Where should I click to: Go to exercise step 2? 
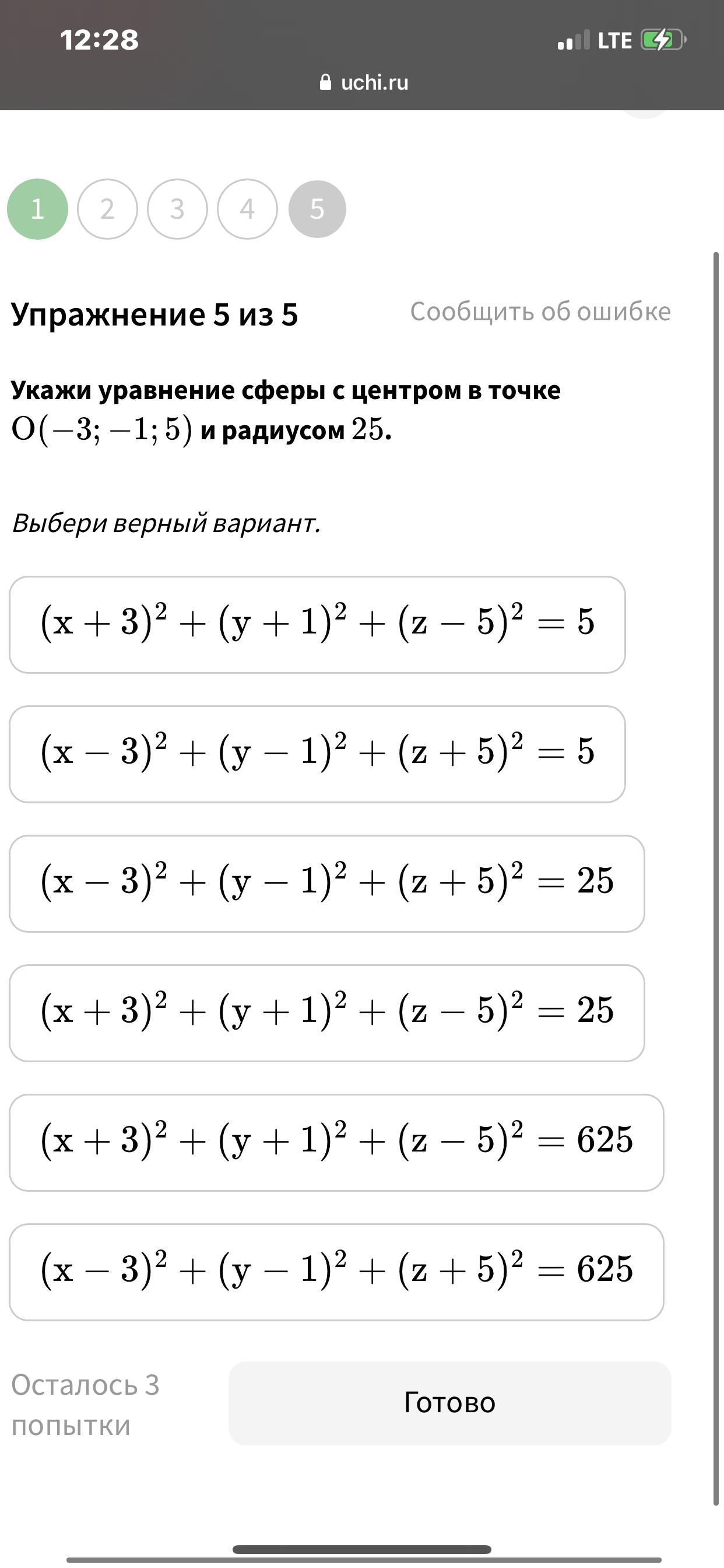coord(108,209)
